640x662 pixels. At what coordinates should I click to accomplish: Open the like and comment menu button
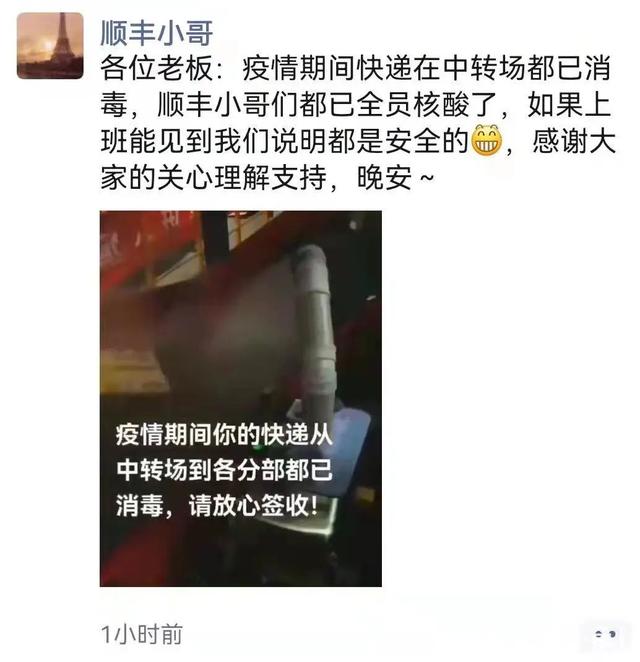pos(604,634)
